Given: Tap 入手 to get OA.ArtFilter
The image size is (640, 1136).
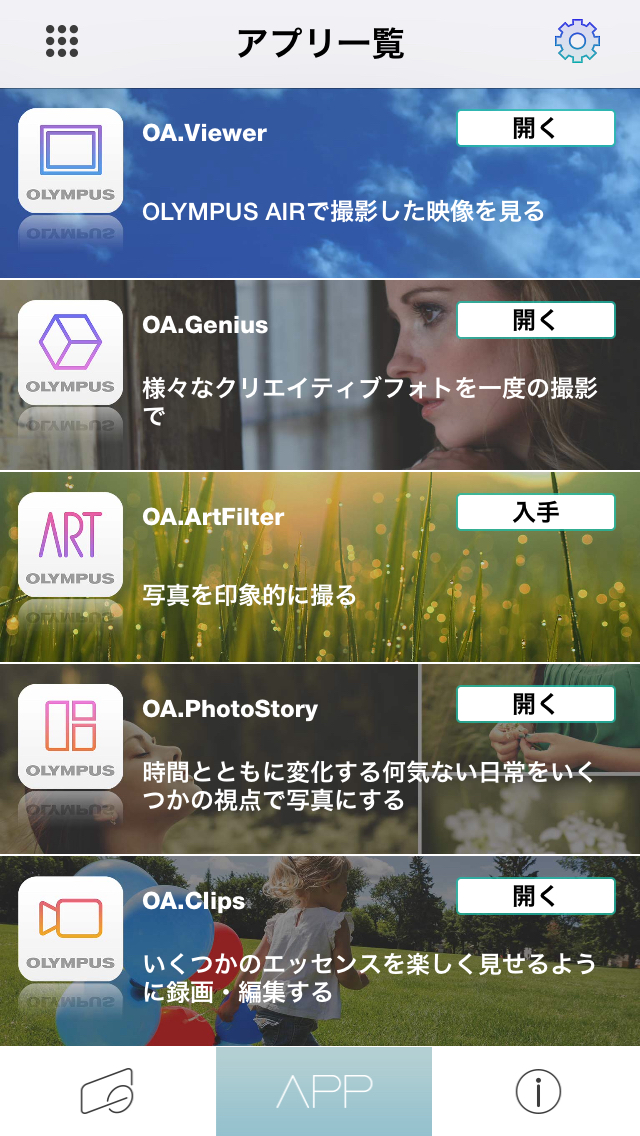Looking at the screenshot, I should pos(536,512).
